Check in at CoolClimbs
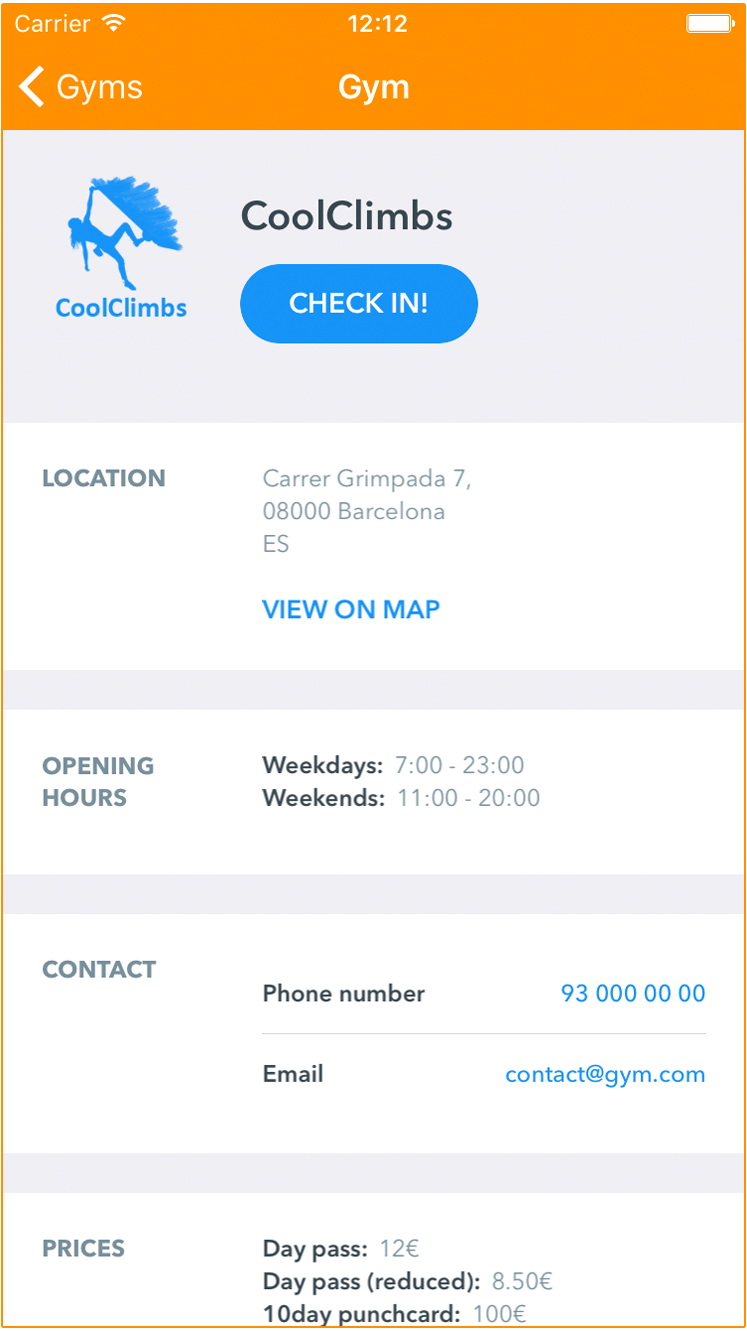Screen dimensions: 747x1331 coord(358,304)
